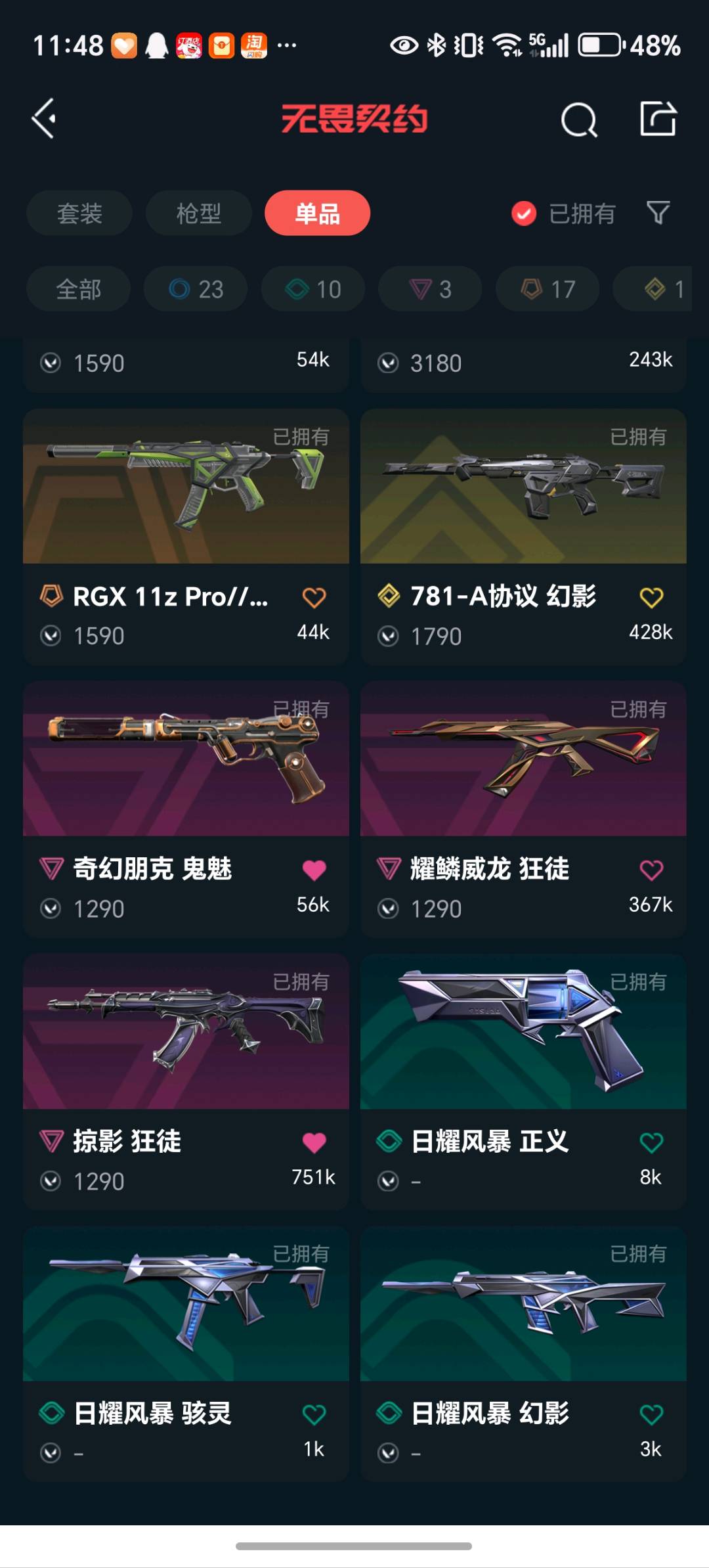
Task: Remove like from 奇幻朋克 鬼魅
Action: pos(314,870)
